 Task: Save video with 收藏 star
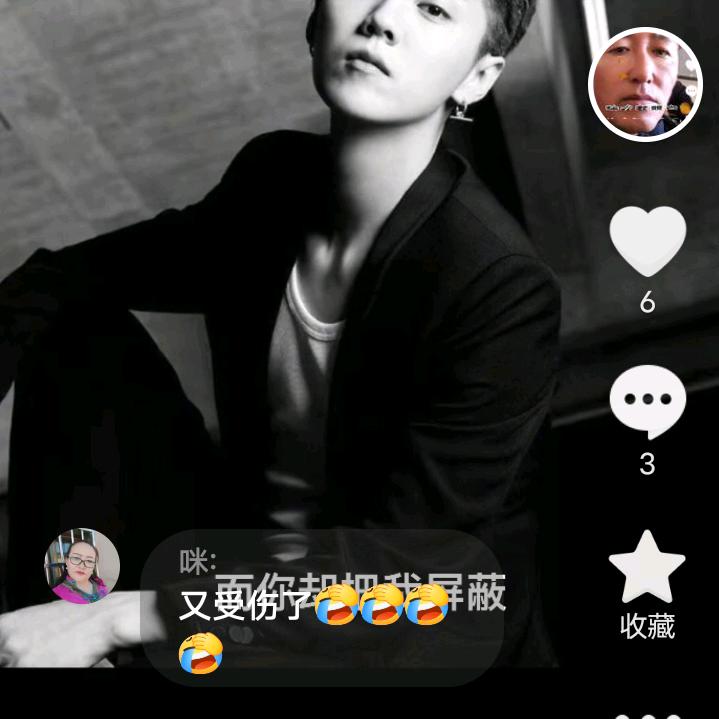tap(647, 567)
